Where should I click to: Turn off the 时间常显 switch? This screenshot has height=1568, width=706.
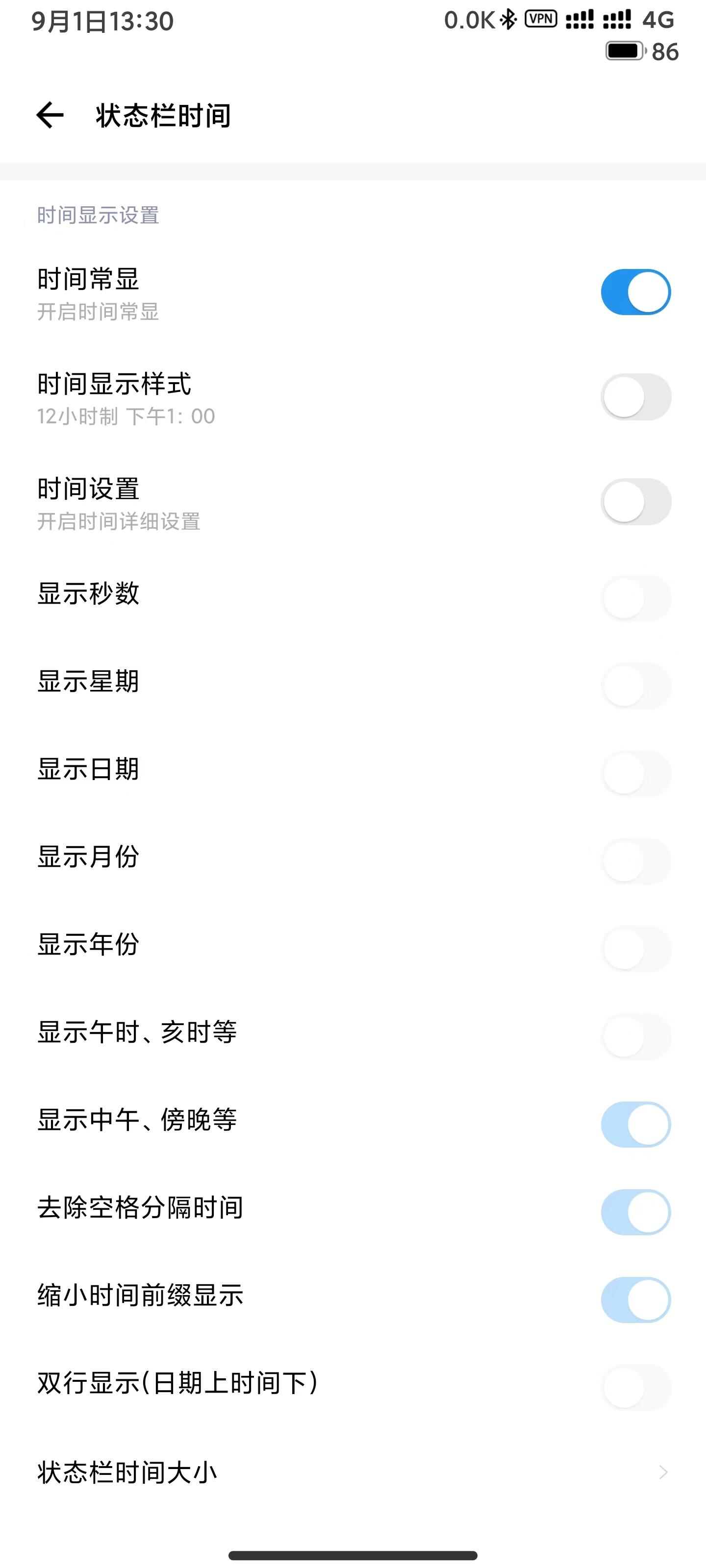(x=635, y=292)
